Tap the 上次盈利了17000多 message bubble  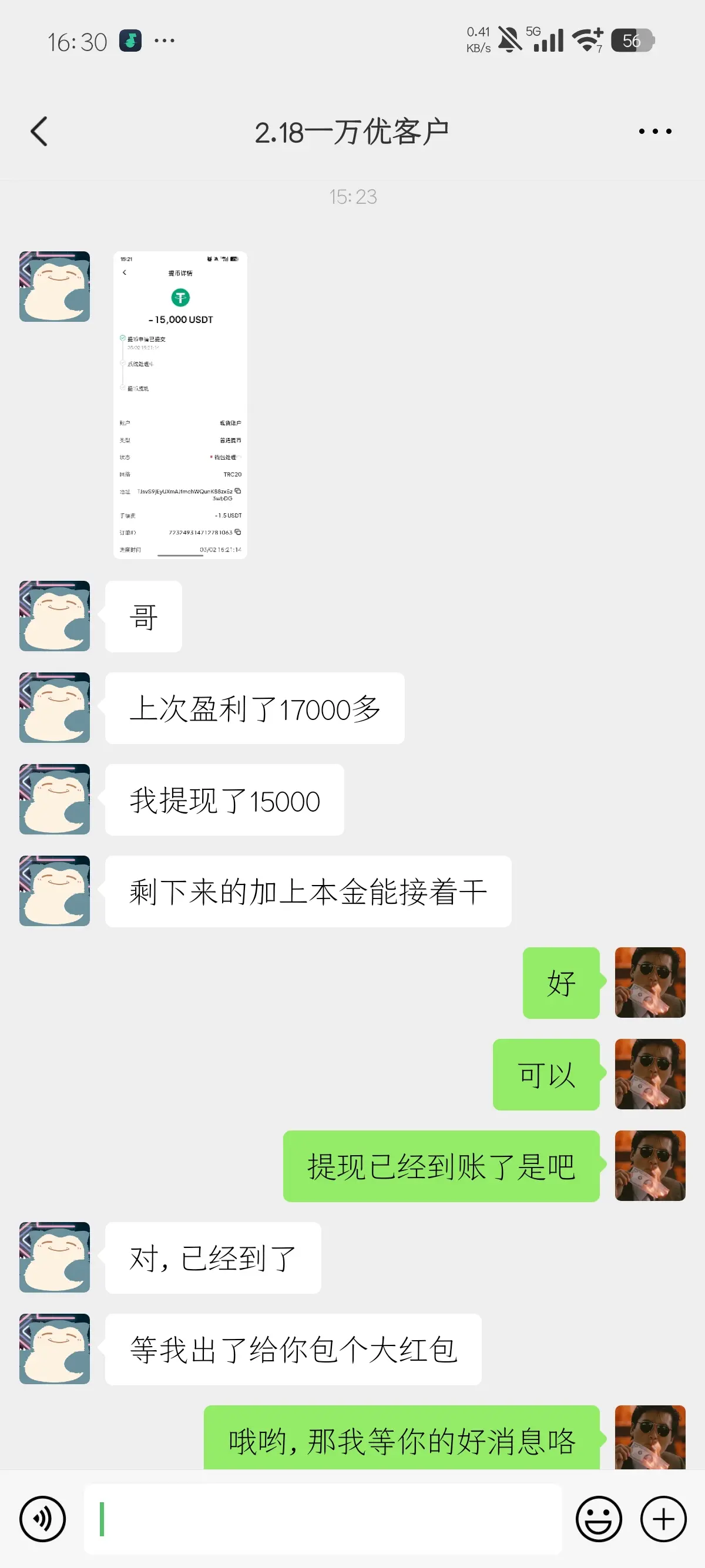[x=255, y=709]
